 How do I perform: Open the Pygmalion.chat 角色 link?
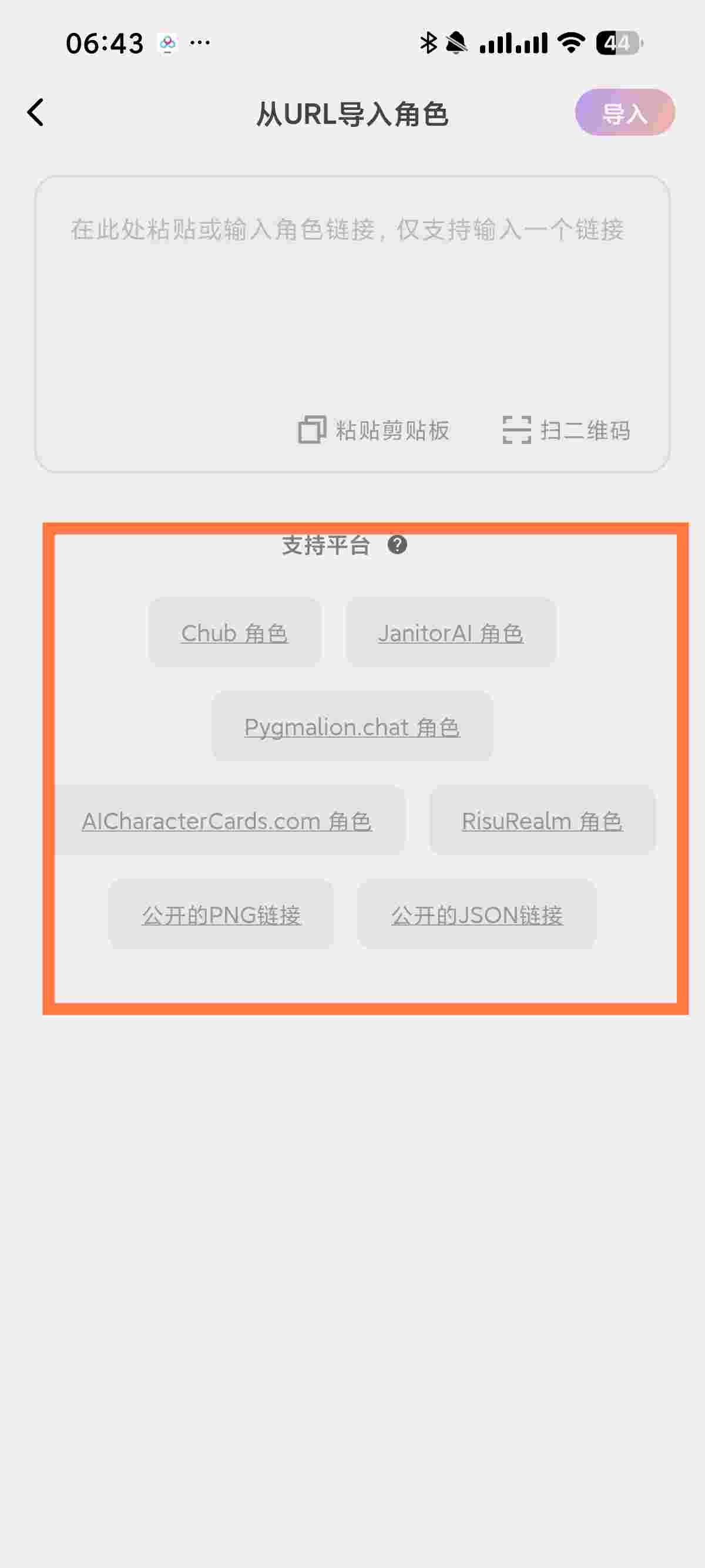click(352, 727)
